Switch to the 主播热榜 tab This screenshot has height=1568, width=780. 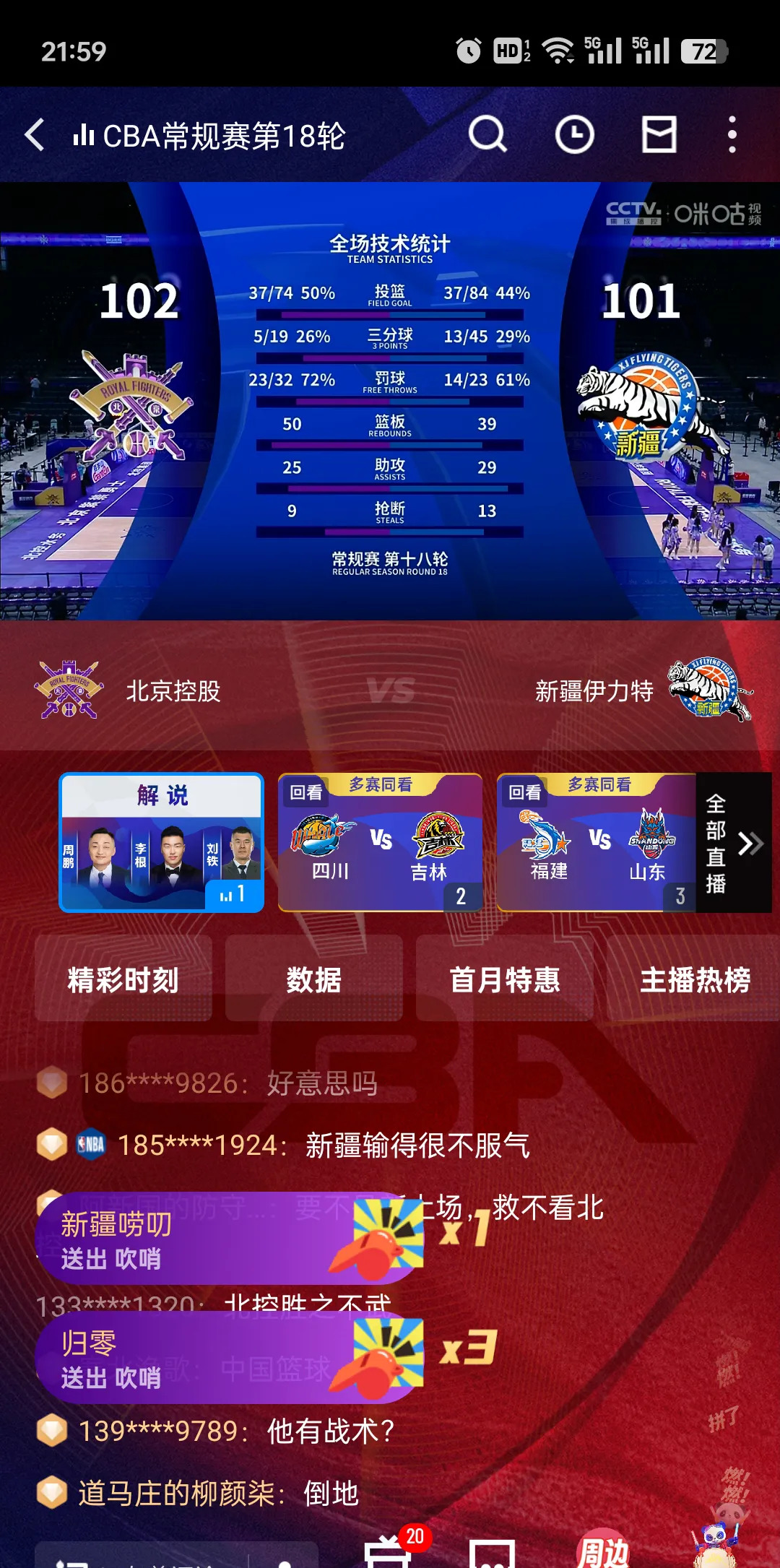tap(696, 981)
